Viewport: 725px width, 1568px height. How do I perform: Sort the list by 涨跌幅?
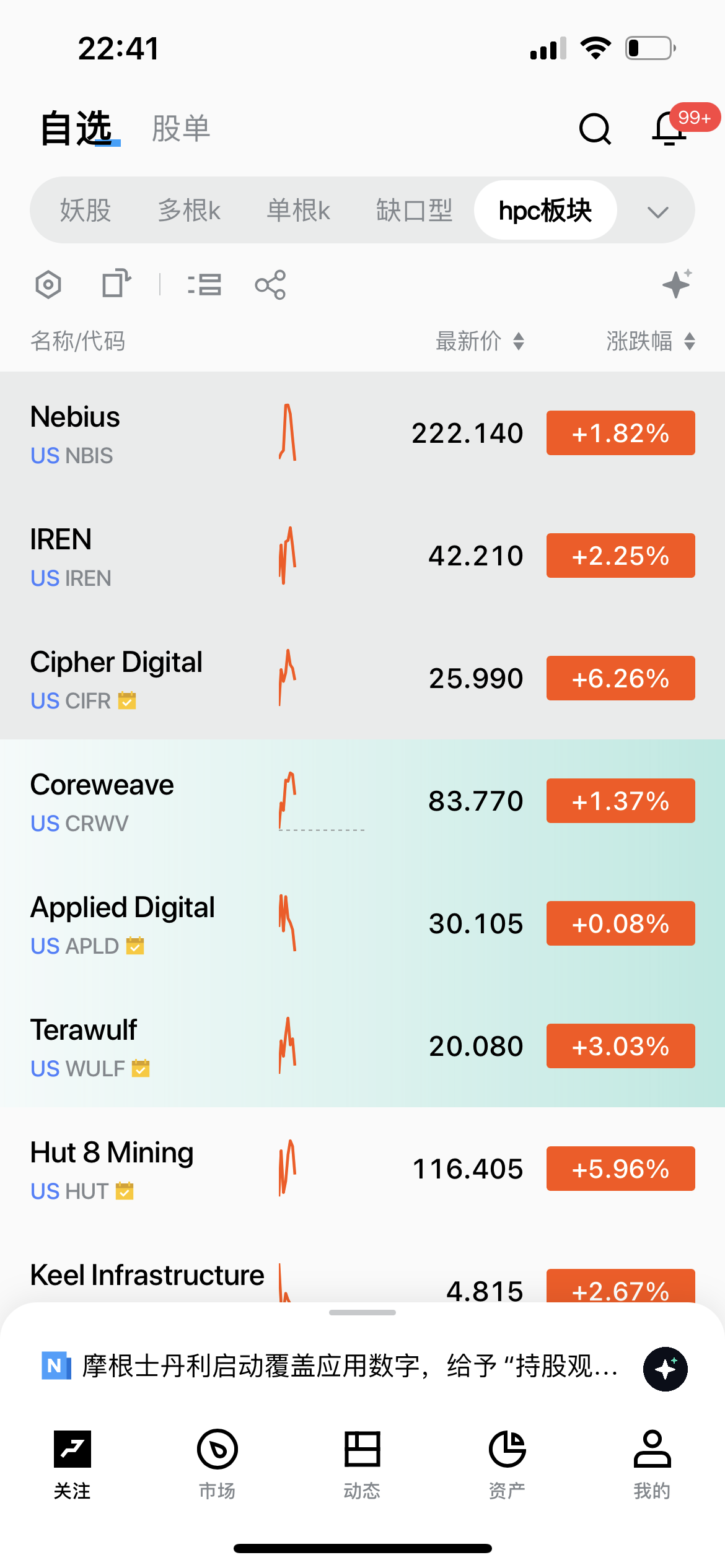[651, 341]
